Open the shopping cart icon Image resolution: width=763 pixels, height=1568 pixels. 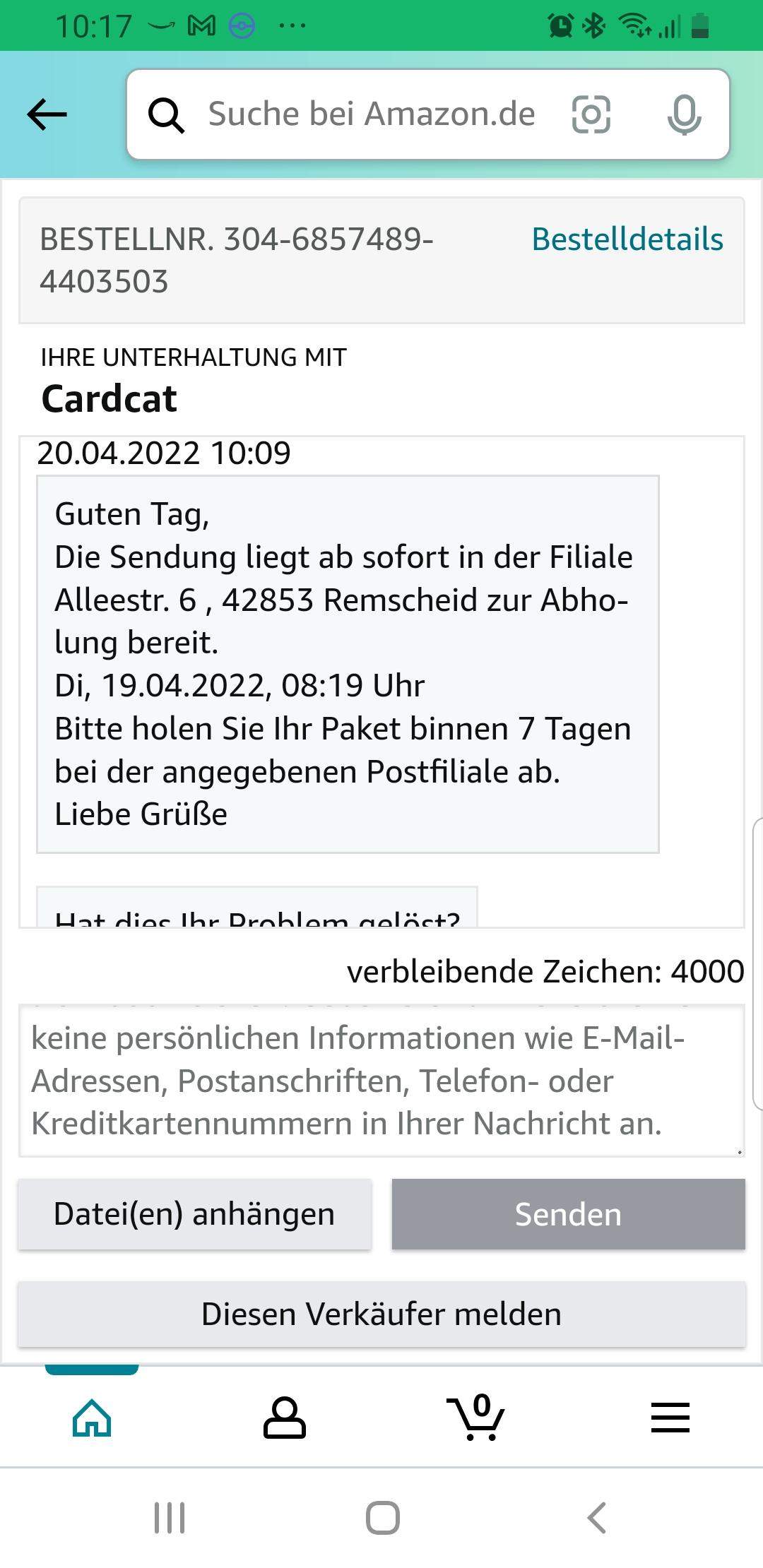pos(477,1421)
